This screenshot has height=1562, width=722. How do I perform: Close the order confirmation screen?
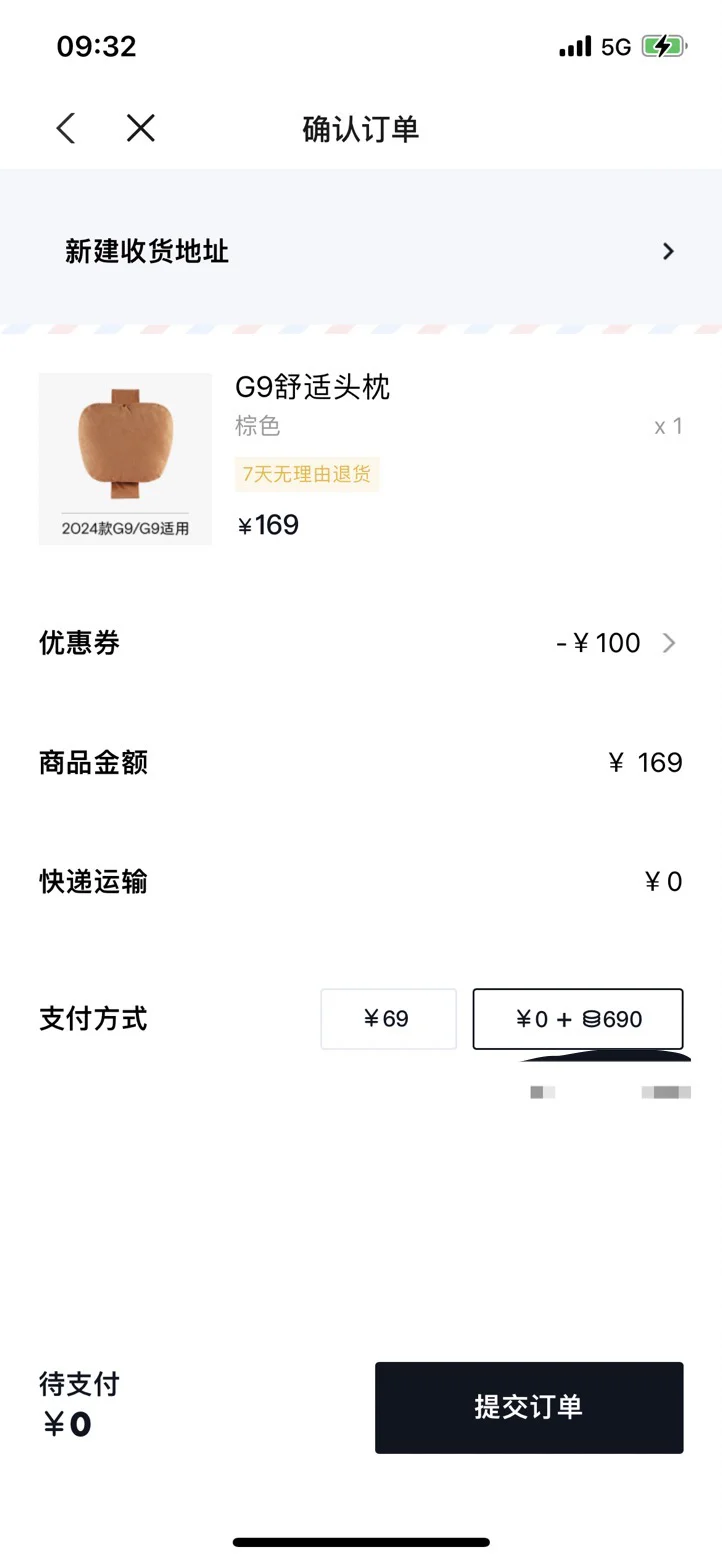click(141, 128)
